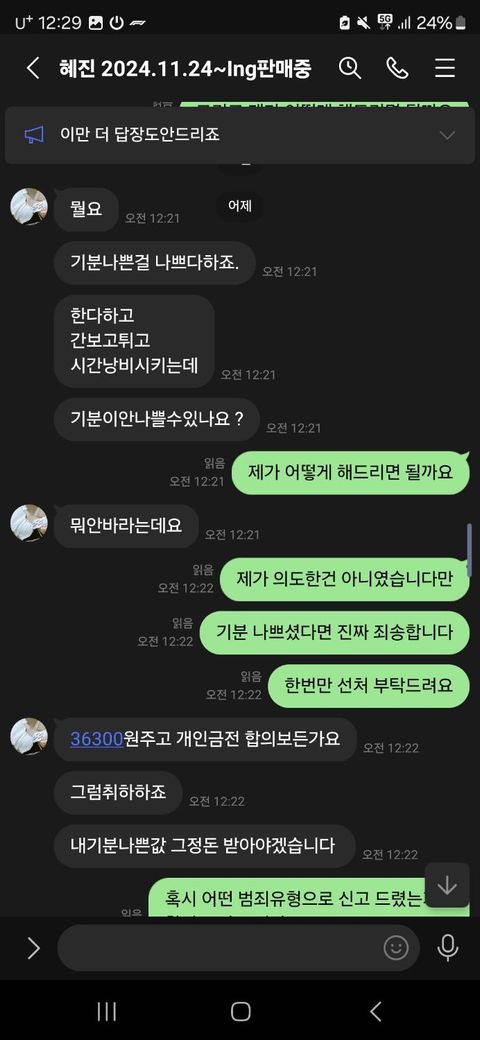The height and width of the screenshot is (1040, 480).
Task: Start a voice call with 혜진
Action: [x=397, y=68]
